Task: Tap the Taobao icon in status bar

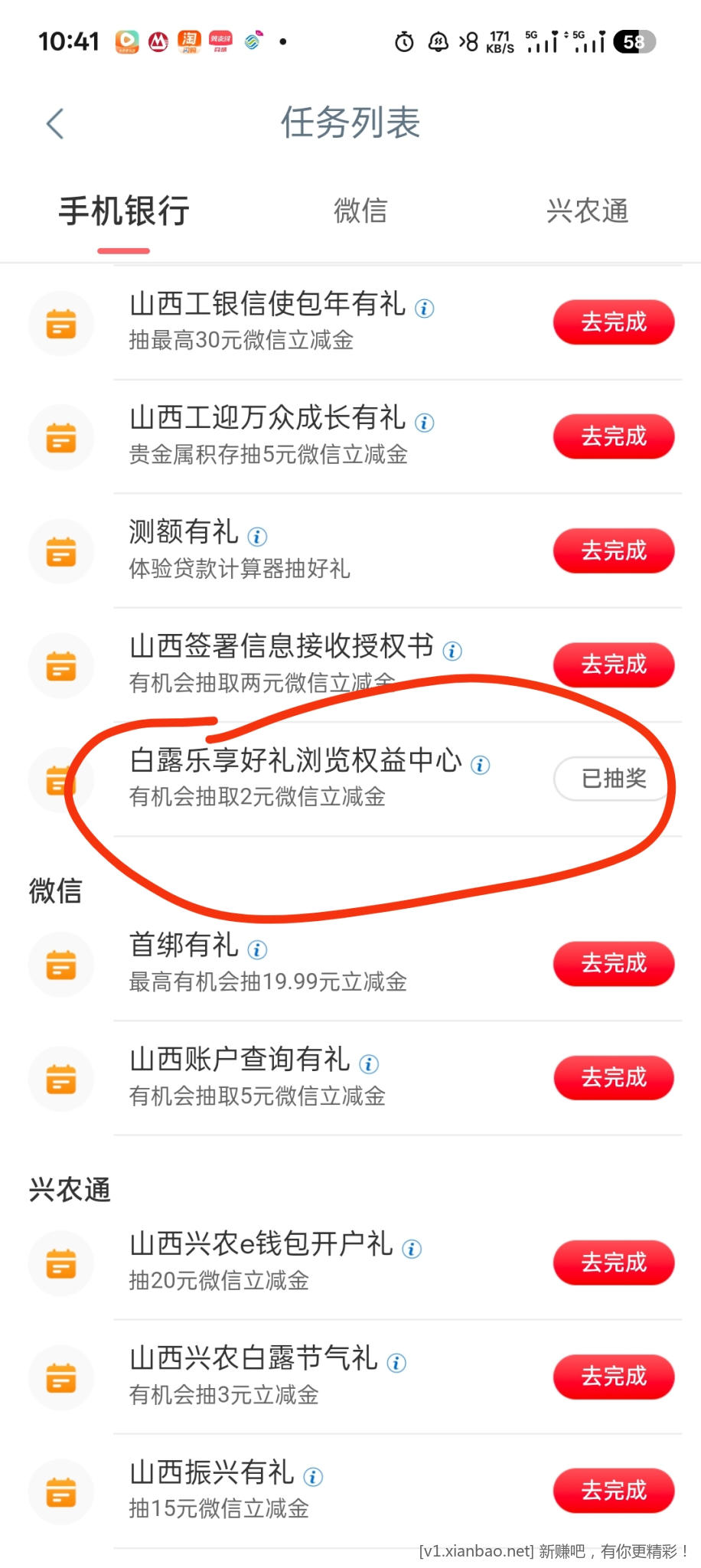Action: (191, 40)
